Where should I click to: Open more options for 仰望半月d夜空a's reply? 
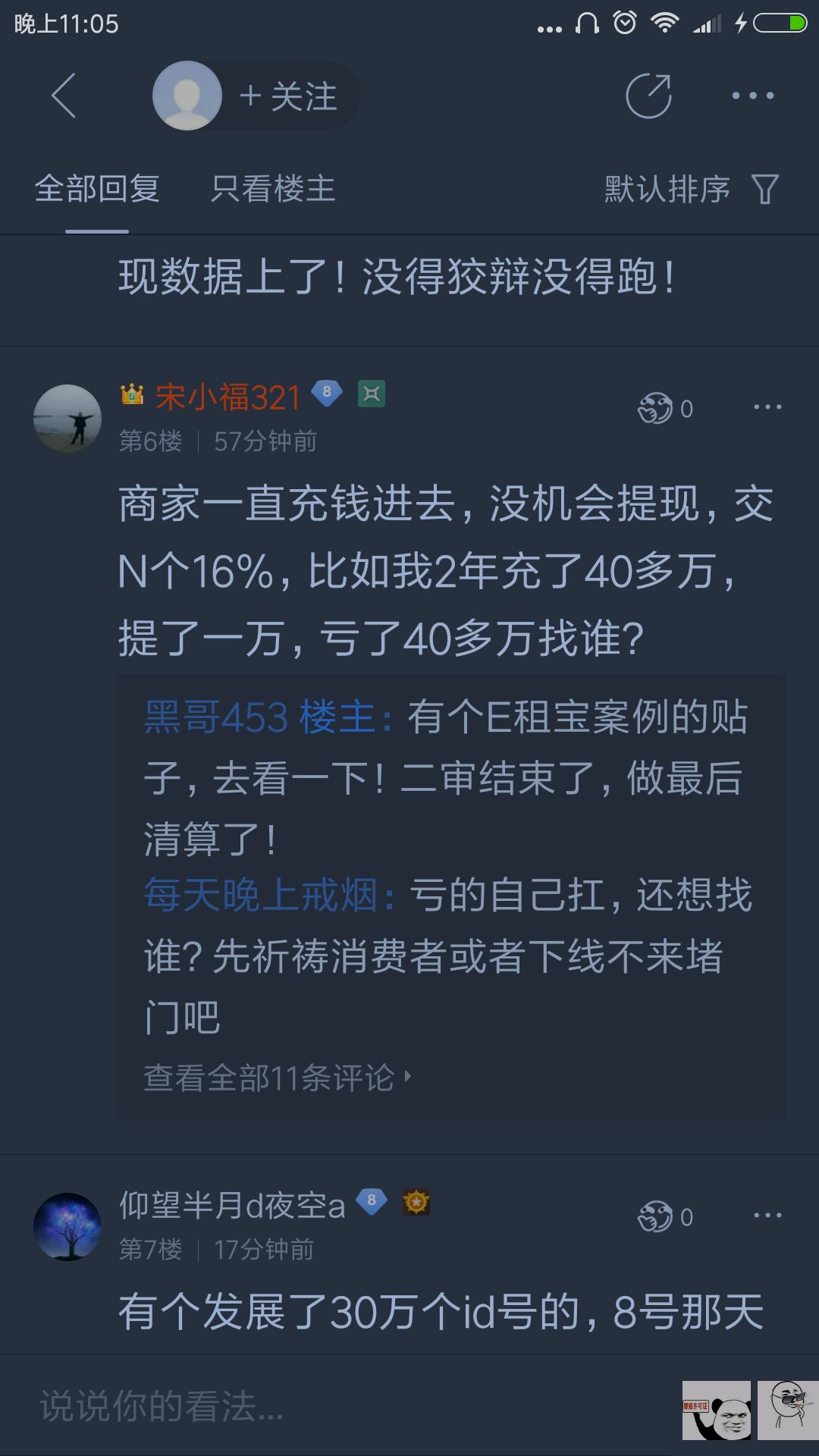pyautogui.click(x=767, y=1216)
